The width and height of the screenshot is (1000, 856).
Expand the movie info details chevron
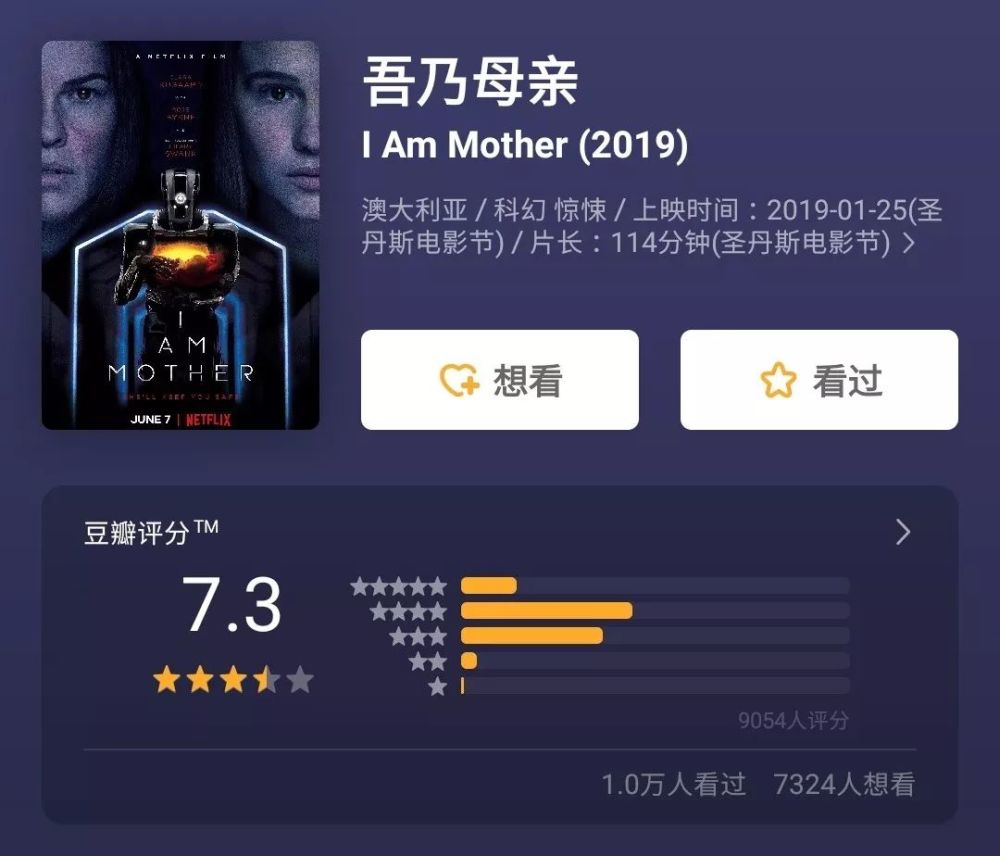(909, 243)
